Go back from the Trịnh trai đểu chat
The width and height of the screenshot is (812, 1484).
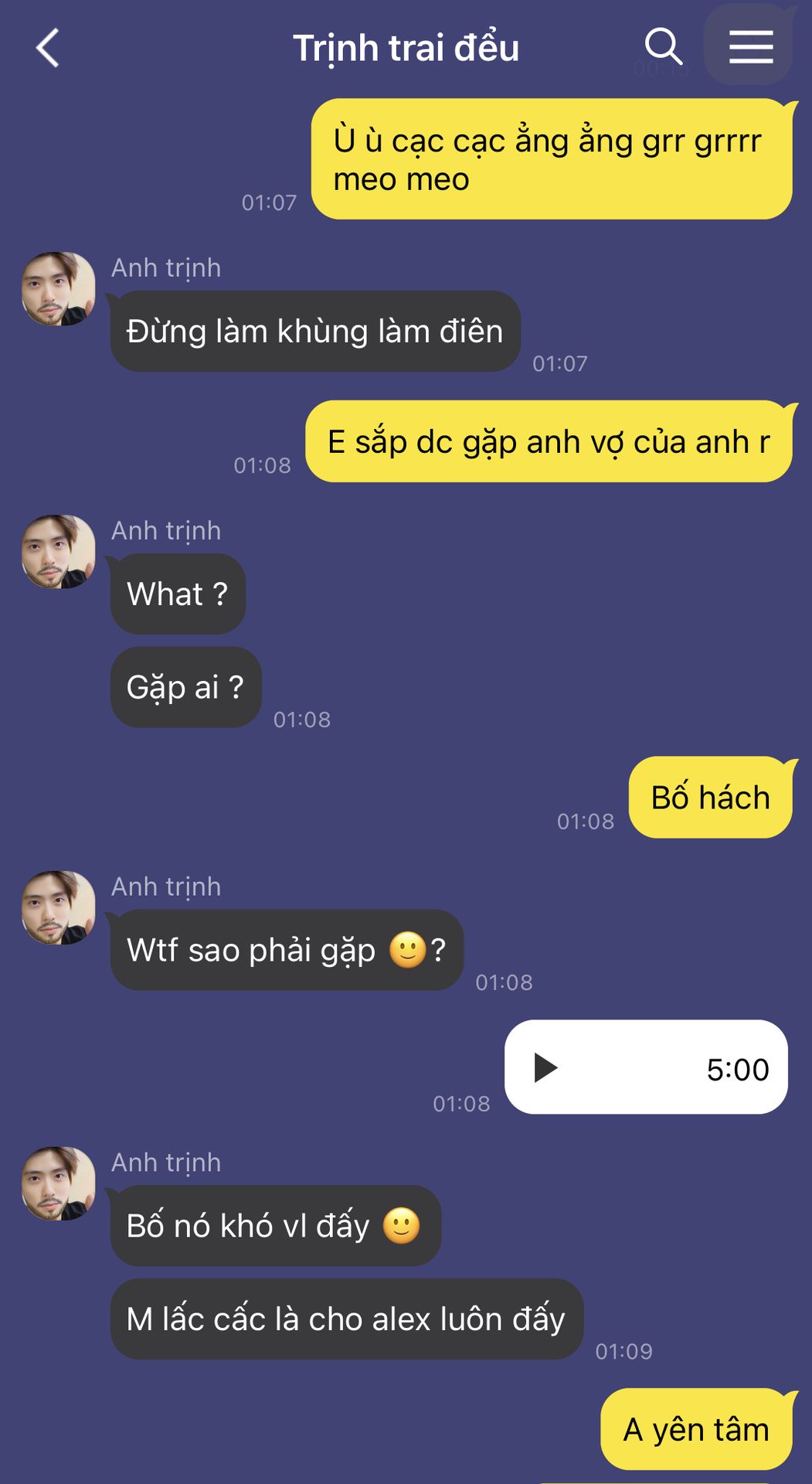point(48,48)
